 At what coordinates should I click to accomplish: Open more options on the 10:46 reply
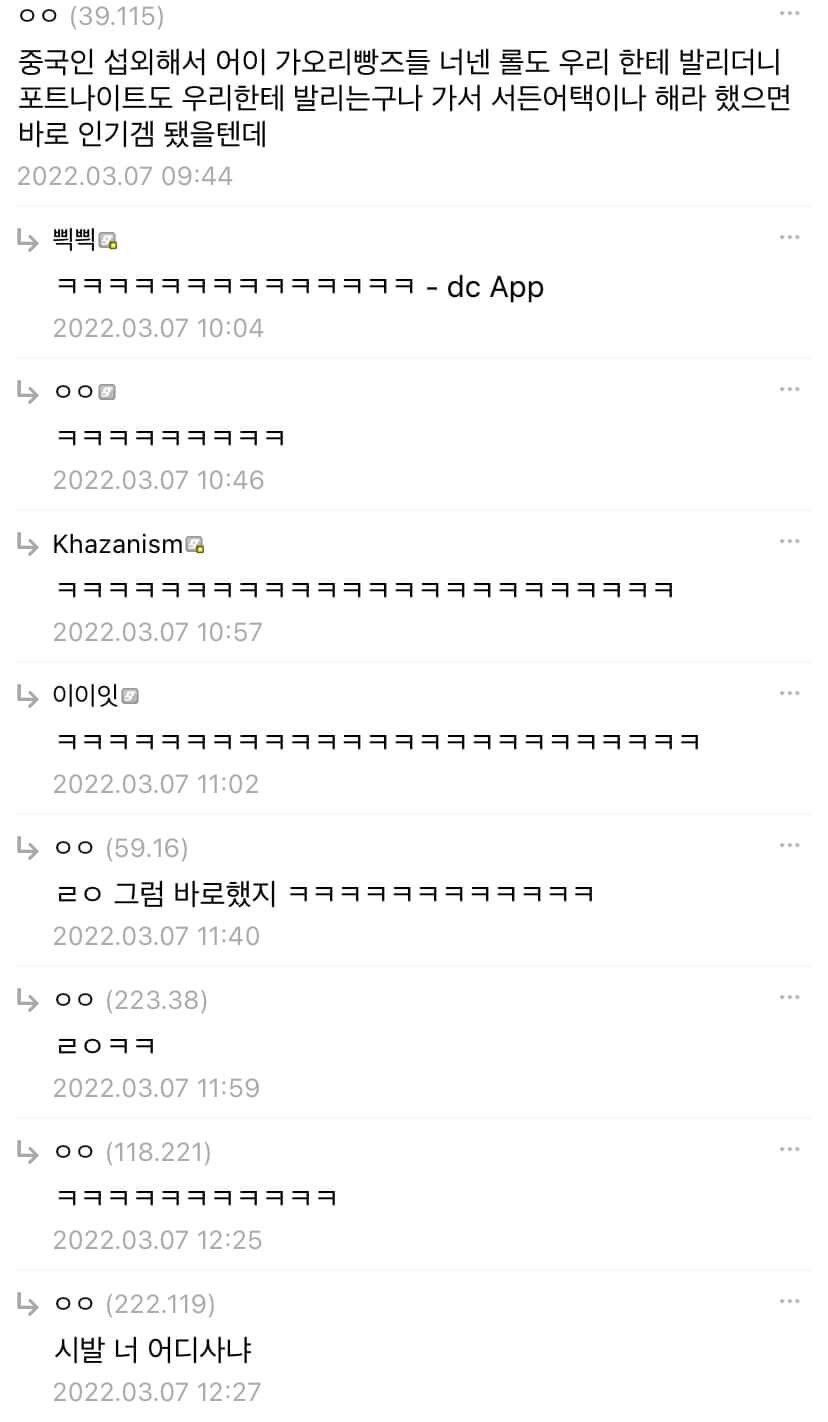point(789,389)
